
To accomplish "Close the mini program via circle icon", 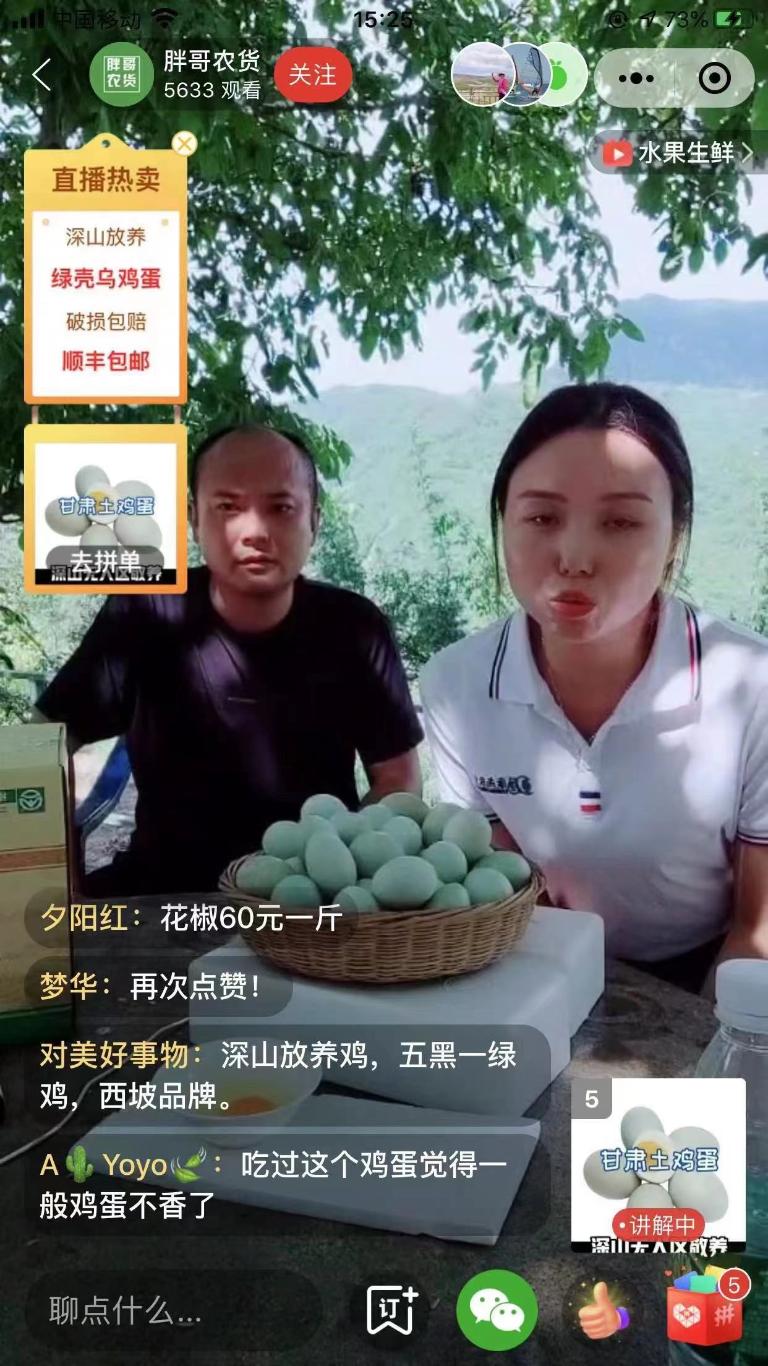I will click(x=714, y=78).
